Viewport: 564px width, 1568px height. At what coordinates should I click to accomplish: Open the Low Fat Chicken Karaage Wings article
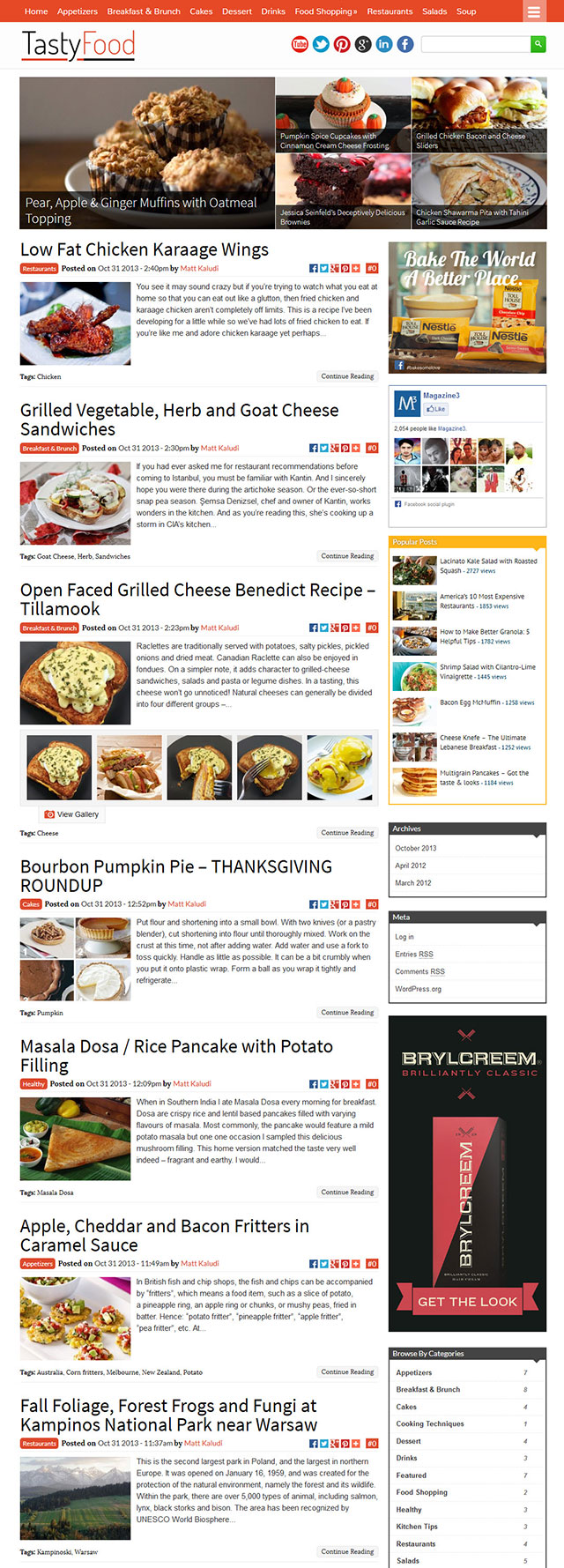[145, 249]
